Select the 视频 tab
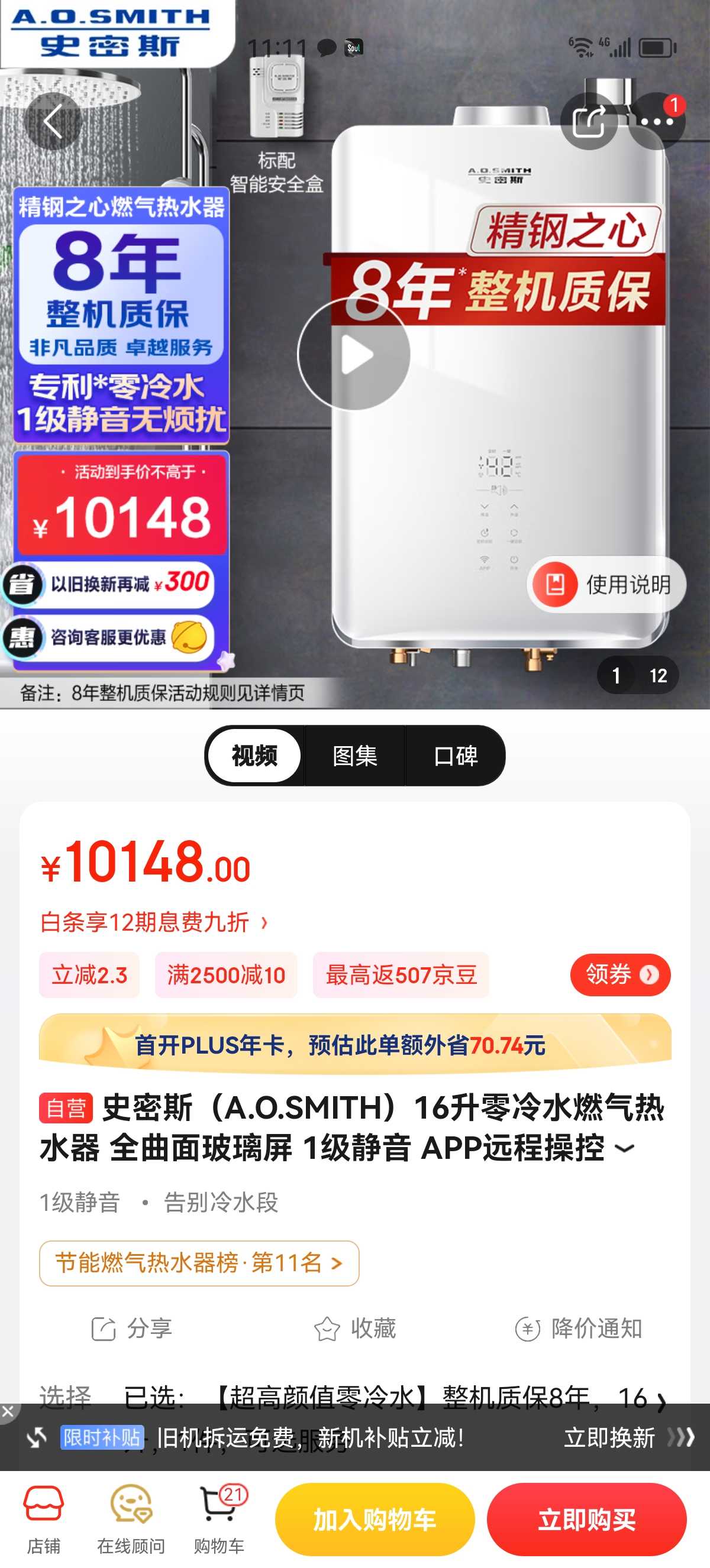This screenshot has height=1568, width=710. coord(254,756)
